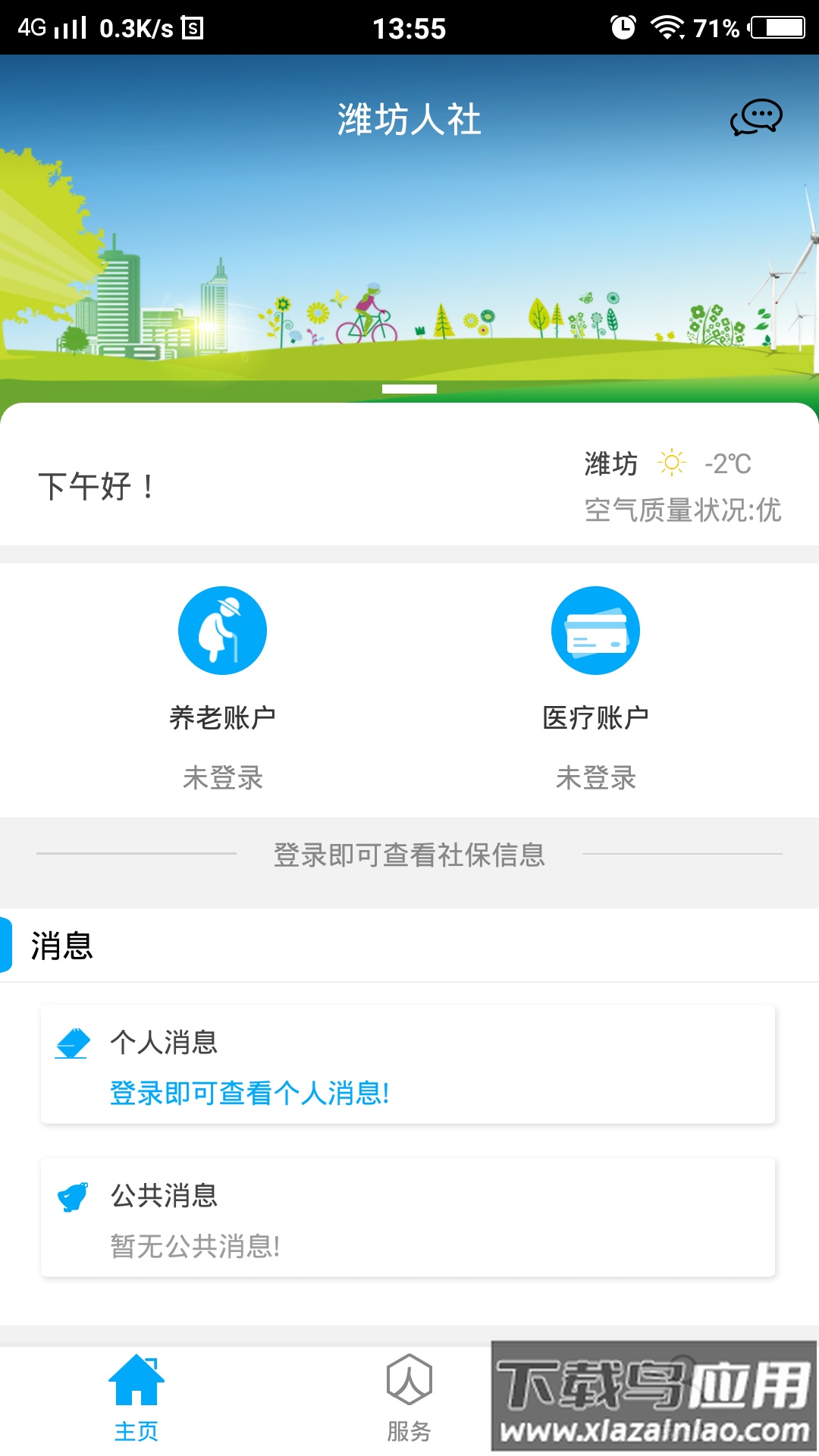Tap 未登录 under pension account
Viewport: 819px width, 1456px height.
pyautogui.click(x=224, y=780)
